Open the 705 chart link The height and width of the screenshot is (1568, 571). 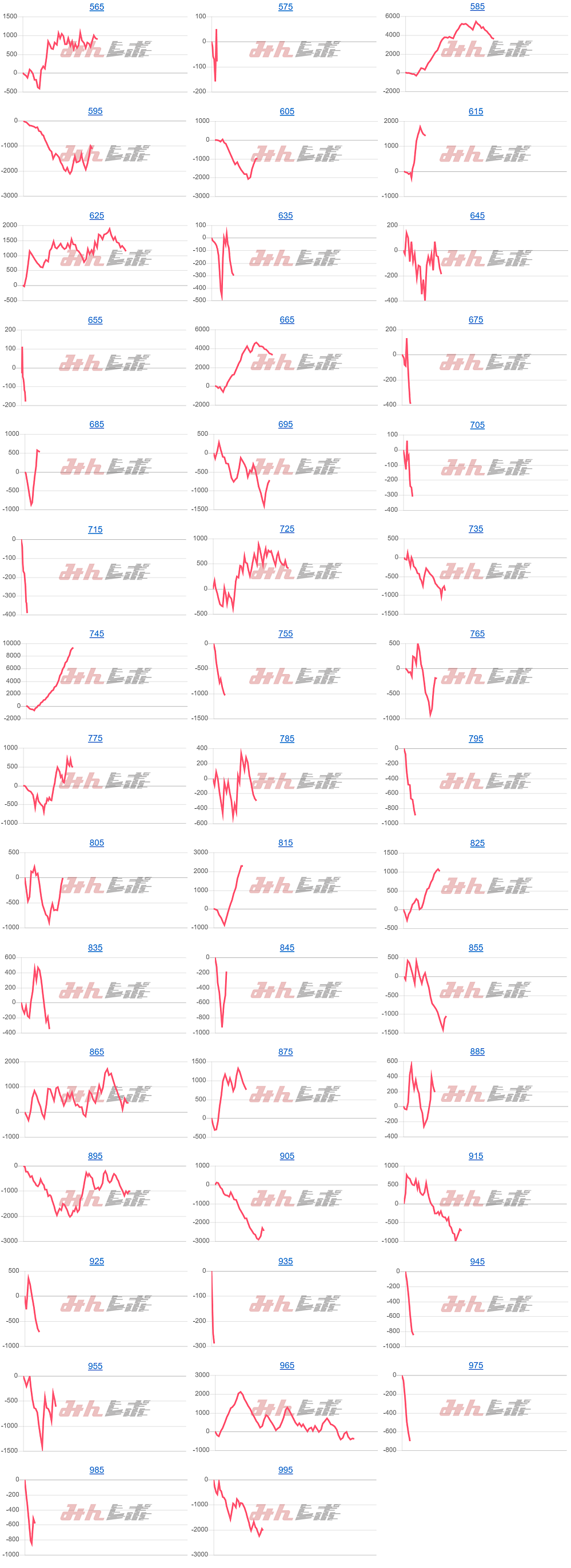point(477,425)
